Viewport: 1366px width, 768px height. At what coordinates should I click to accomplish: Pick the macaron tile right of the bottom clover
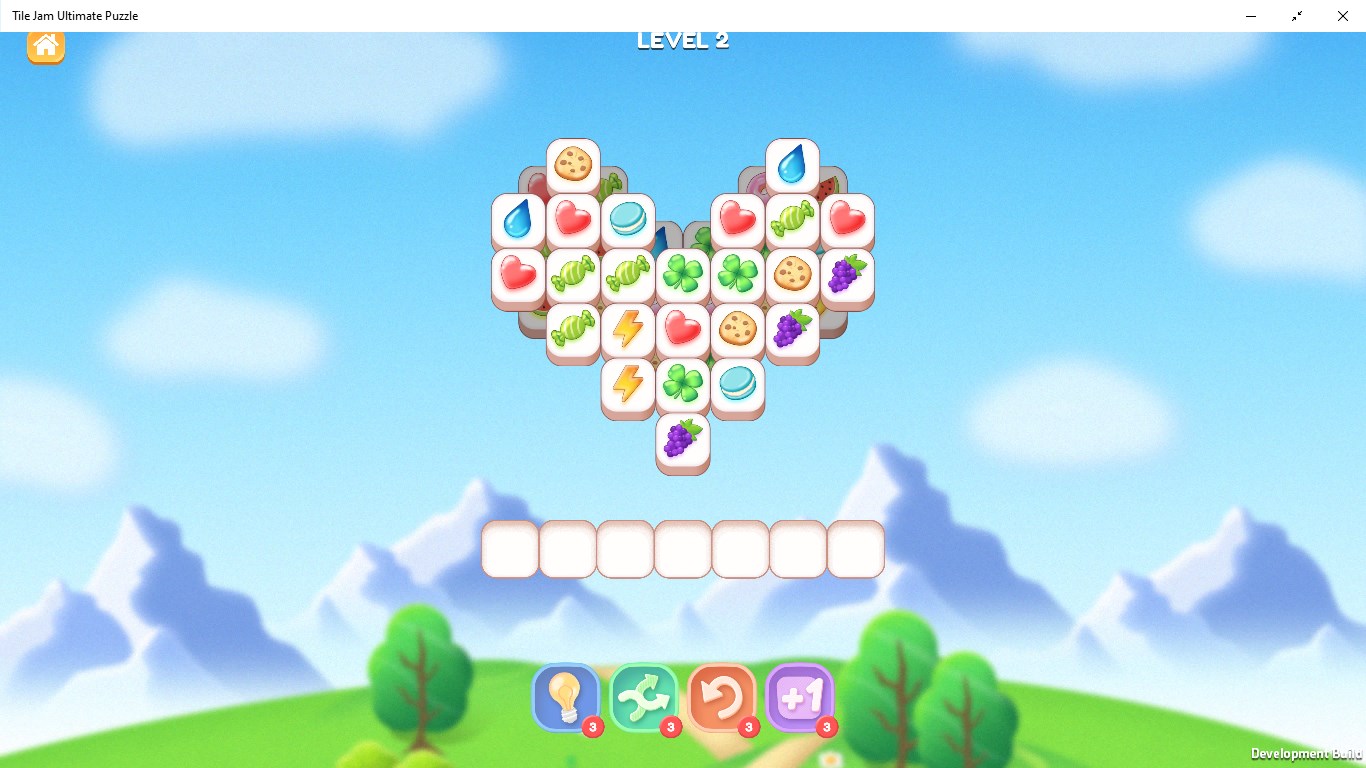coord(738,384)
